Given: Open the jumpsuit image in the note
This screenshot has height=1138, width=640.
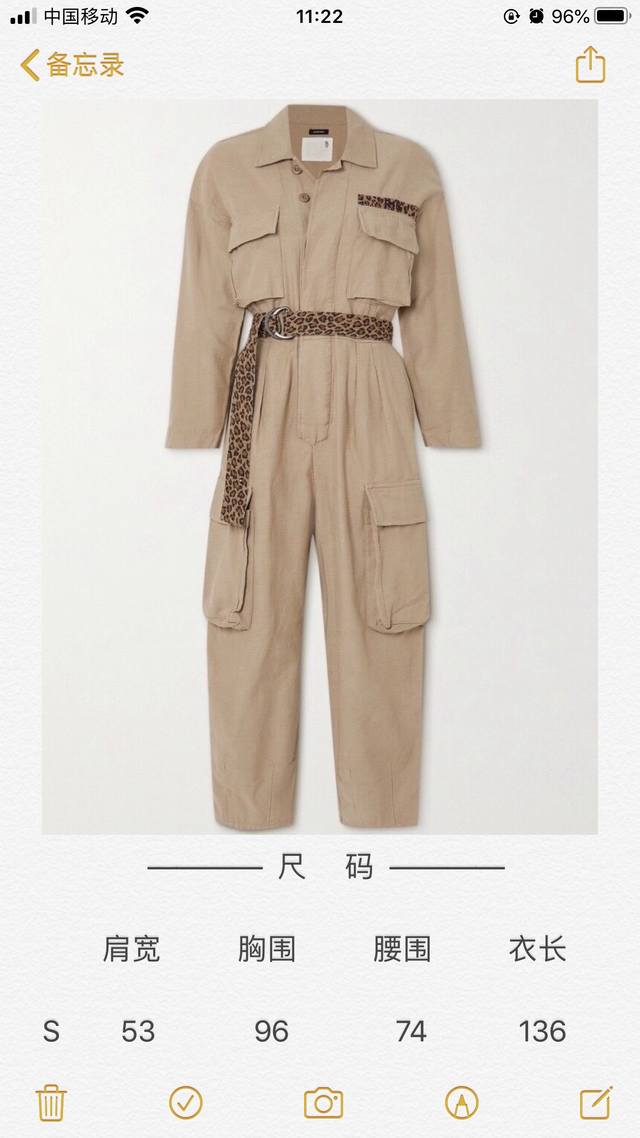Looking at the screenshot, I should (x=320, y=466).
